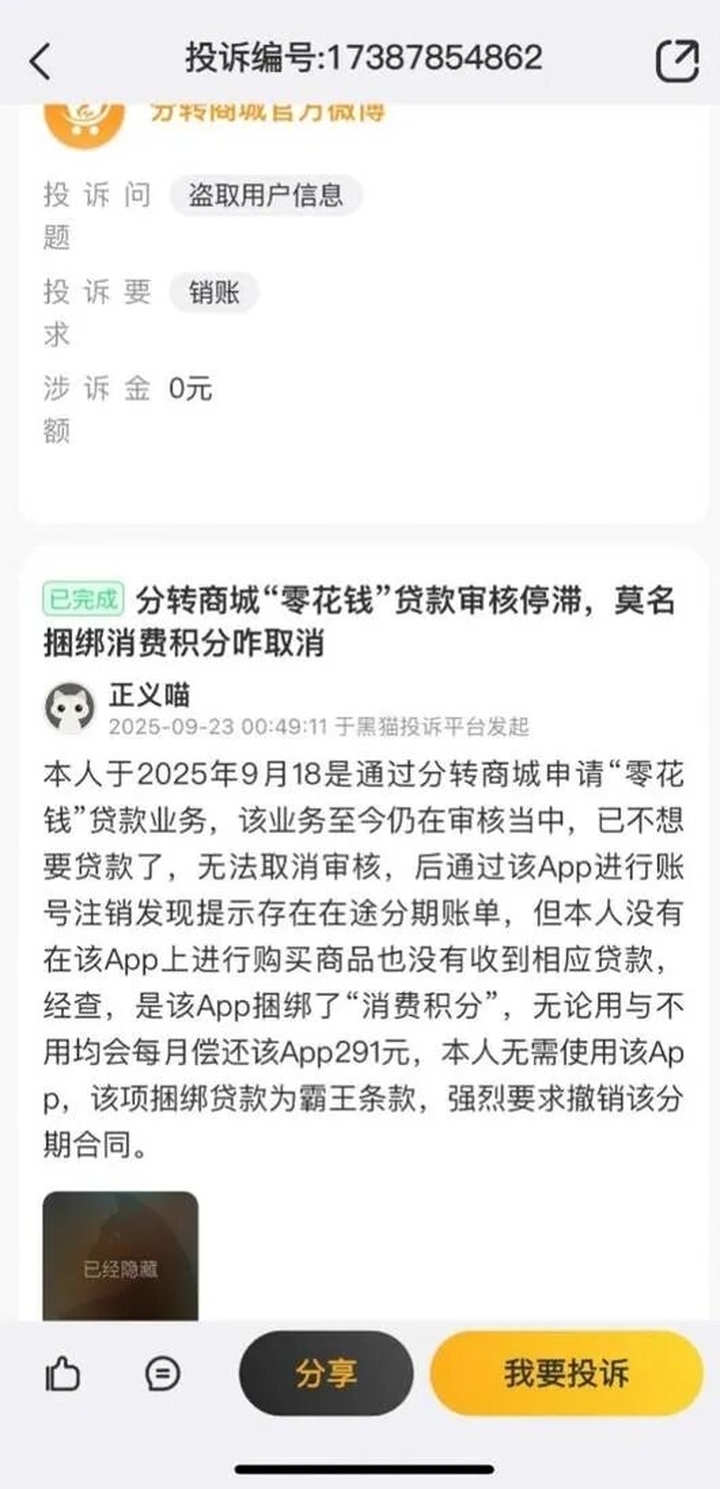Open the comments bubble icon
The height and width of the screenshot is (1489, 720).
(162, 1374)
